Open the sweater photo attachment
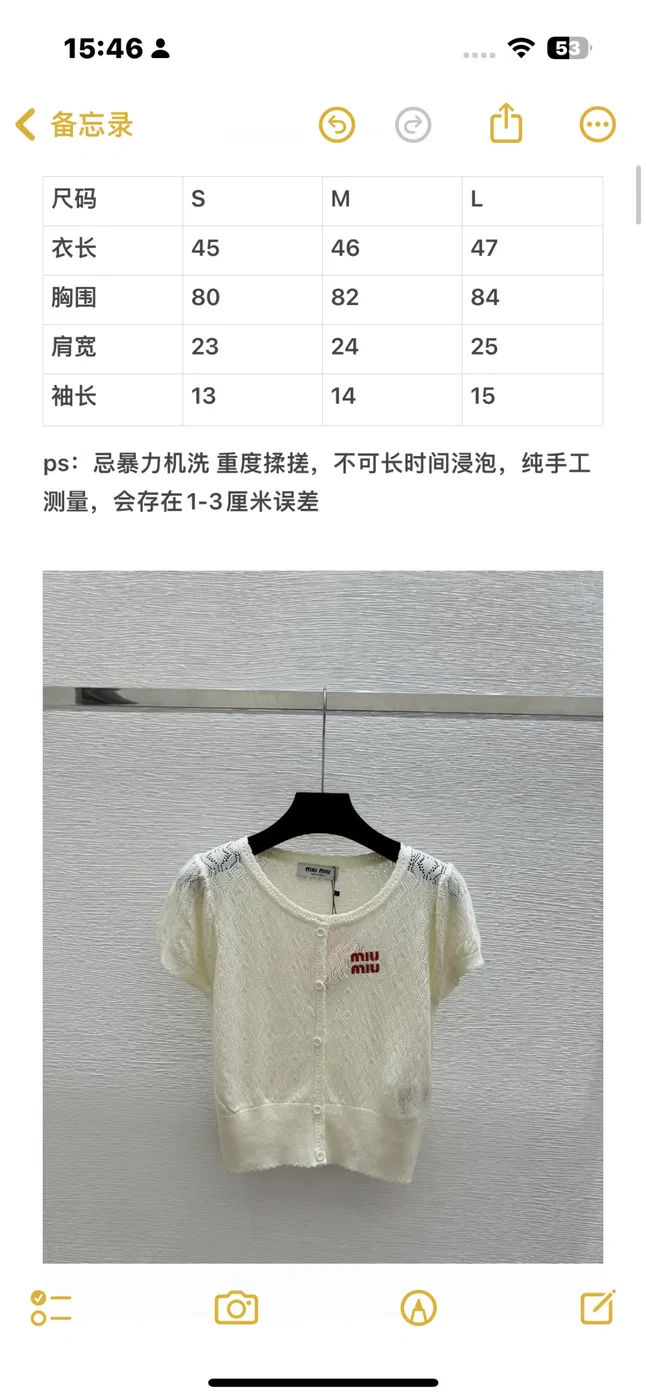 (x=323, y=917)
